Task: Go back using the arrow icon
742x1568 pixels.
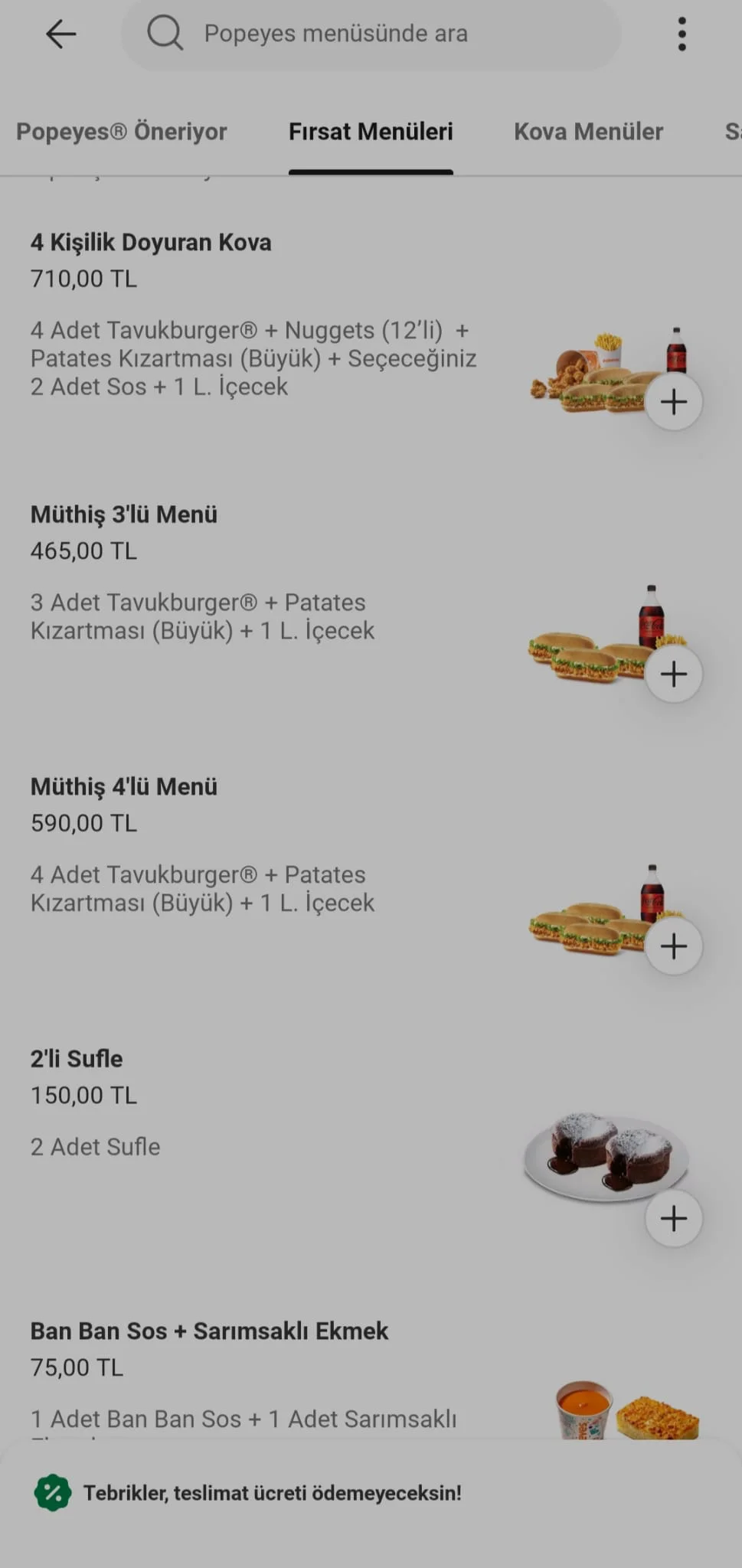Action: click(x=60, y=34)
